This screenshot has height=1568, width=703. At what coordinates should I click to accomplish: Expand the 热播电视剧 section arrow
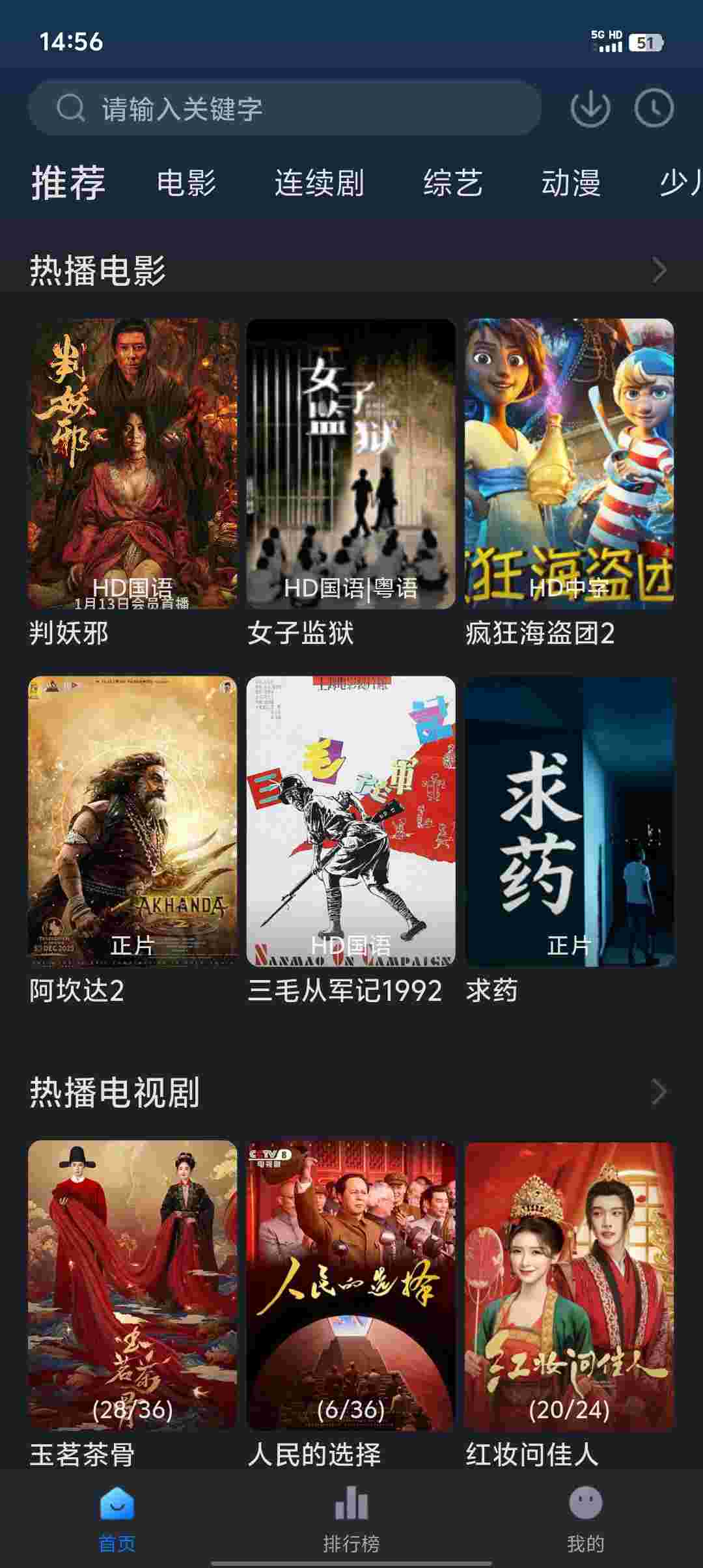click(659, 1092)
